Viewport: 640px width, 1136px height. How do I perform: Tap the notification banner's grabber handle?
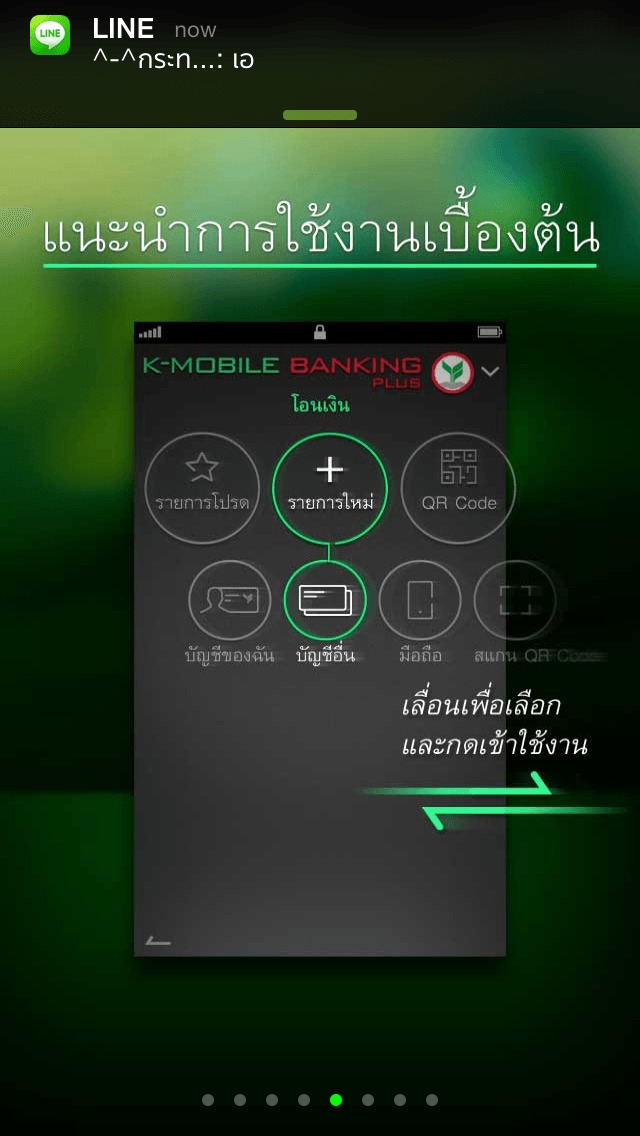pyautogui.click(x=320, y=115)
